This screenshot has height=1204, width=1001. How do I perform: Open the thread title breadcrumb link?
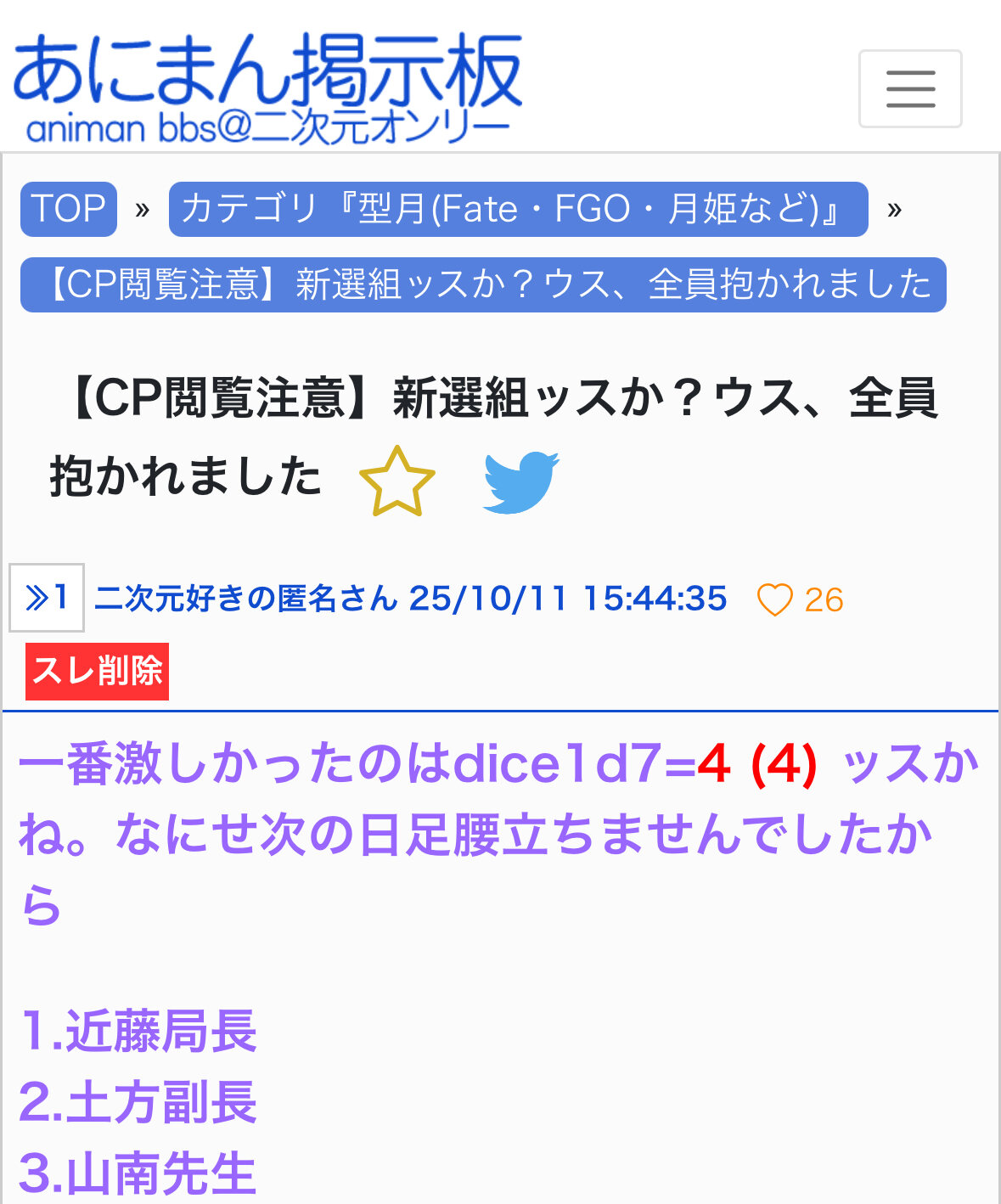pos(483,284)
